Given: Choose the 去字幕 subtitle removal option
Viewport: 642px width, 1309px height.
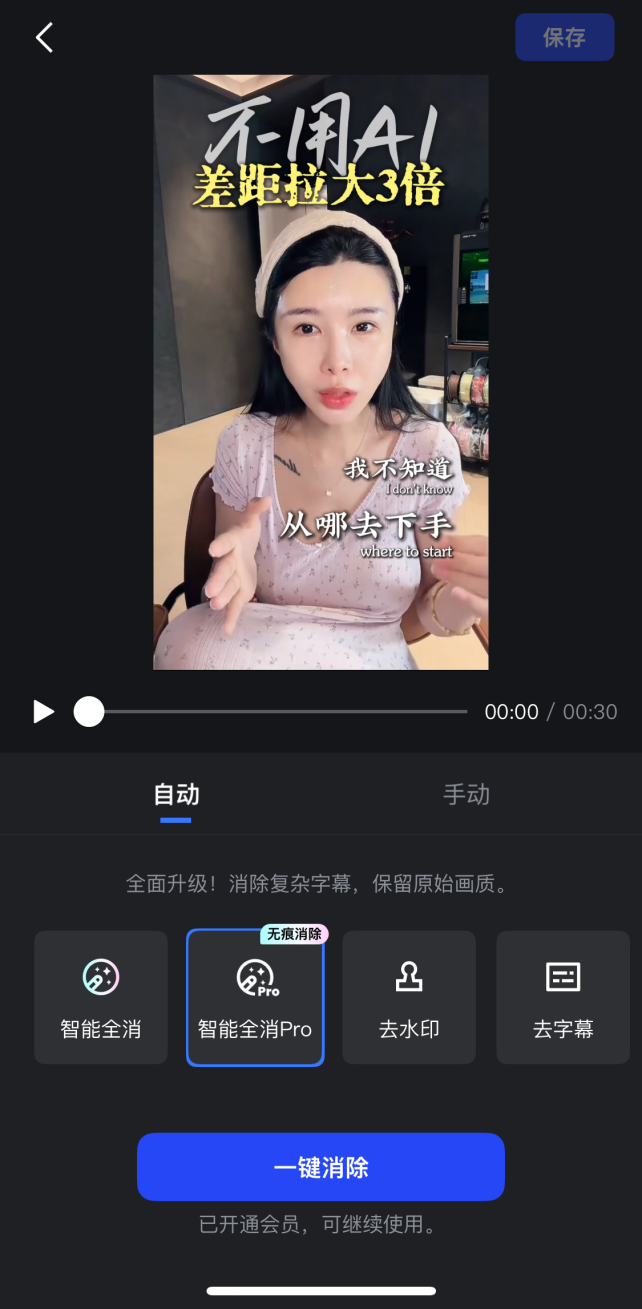Looking at the screenshot, I should pyautogui.click(x=563, y=997).
